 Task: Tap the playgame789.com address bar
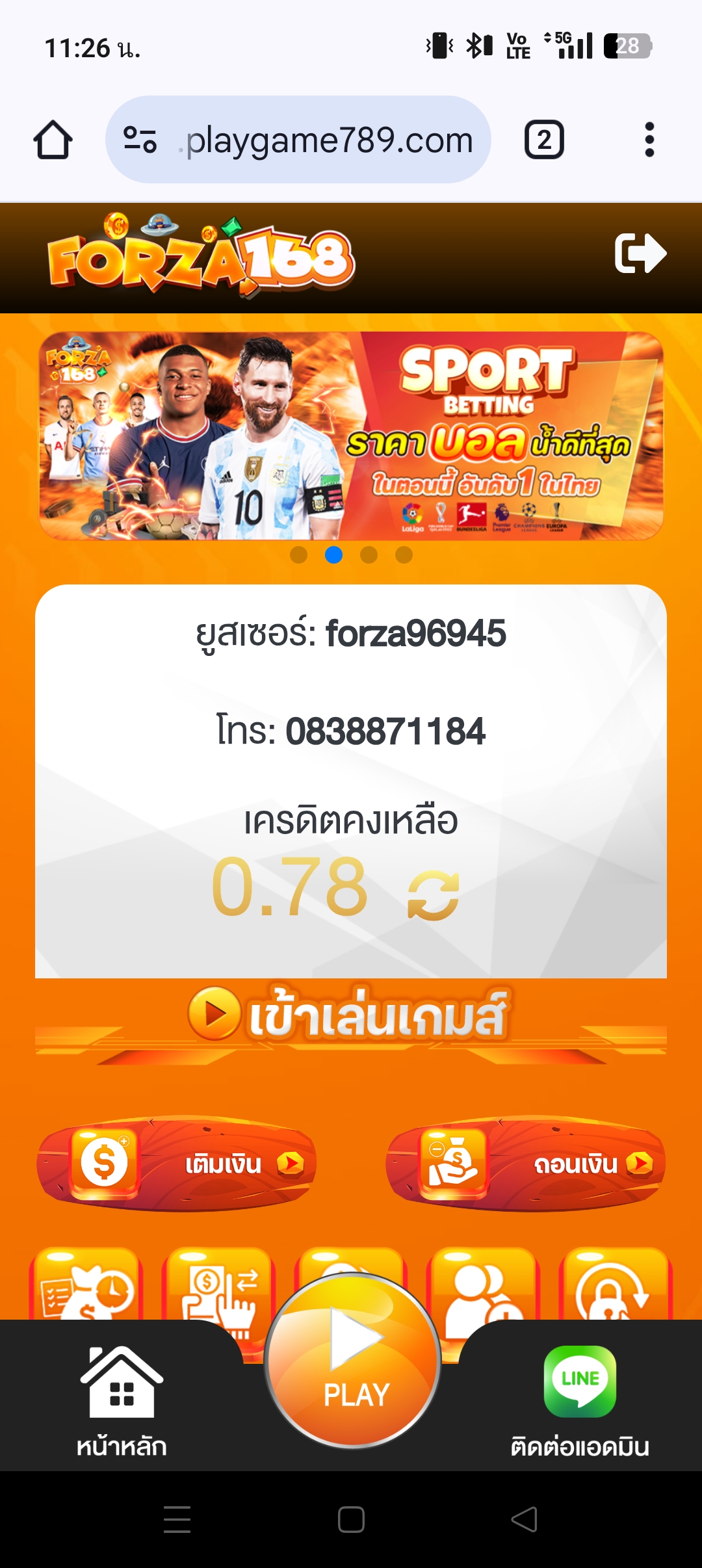click(298, 140)
